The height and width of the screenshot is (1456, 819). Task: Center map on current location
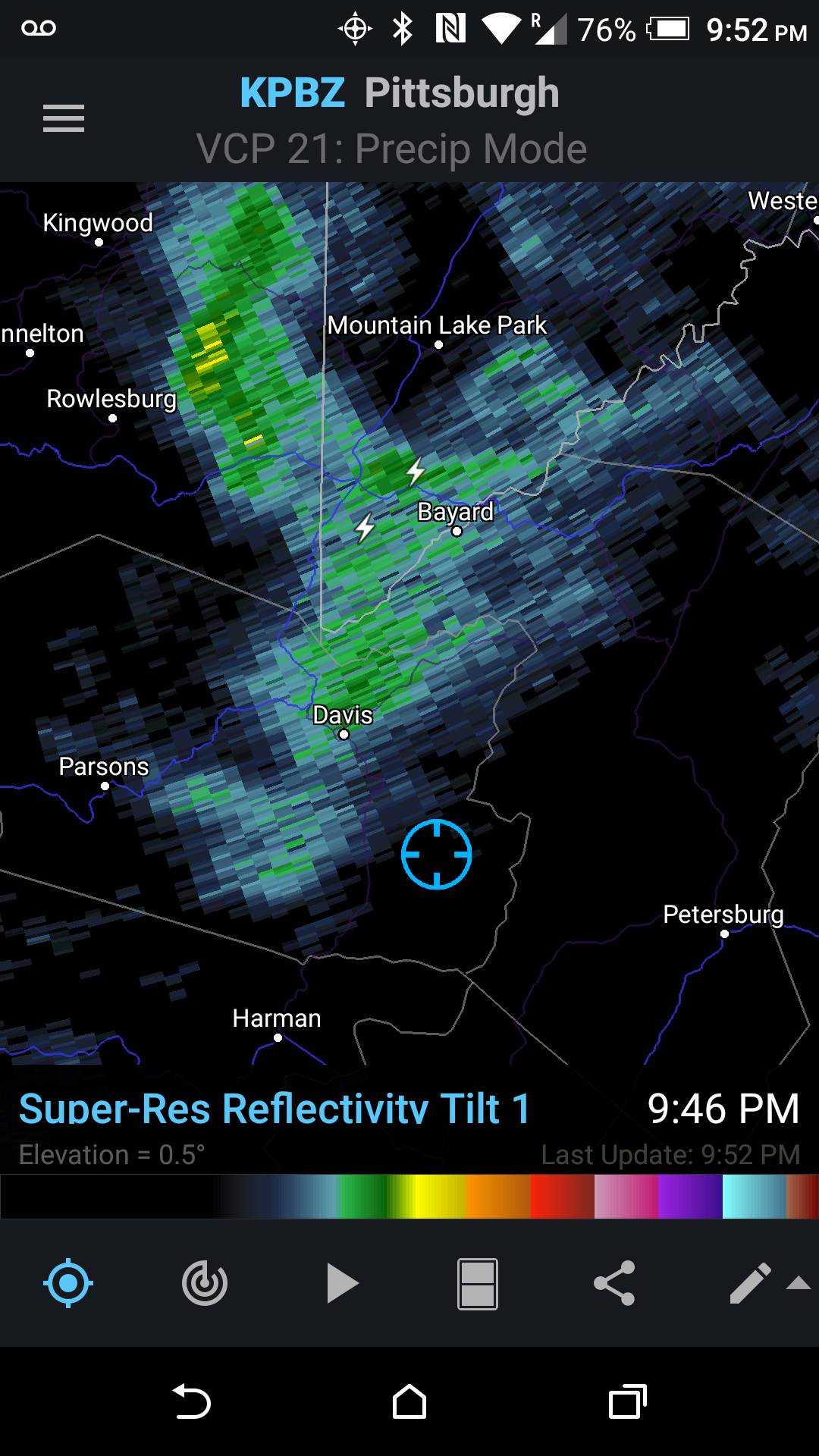pos(68,1283)
